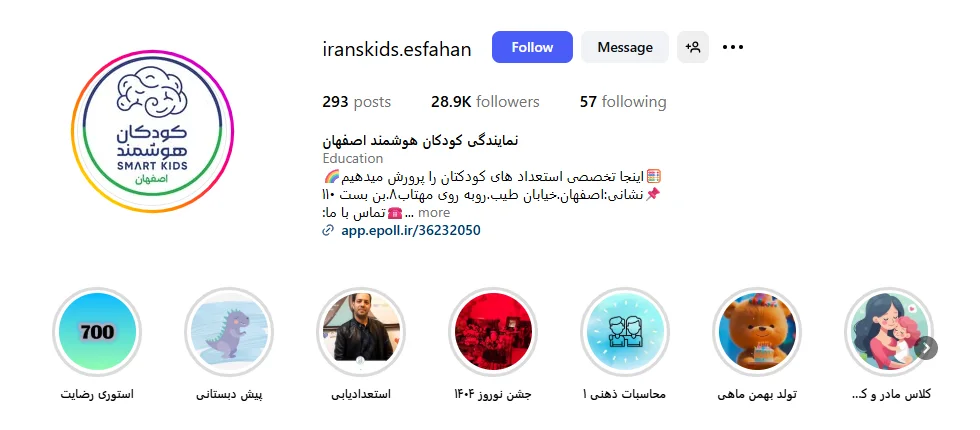Open similar accounts suggestions icon
The image size is (980, 430).
[x=692, y=47]
